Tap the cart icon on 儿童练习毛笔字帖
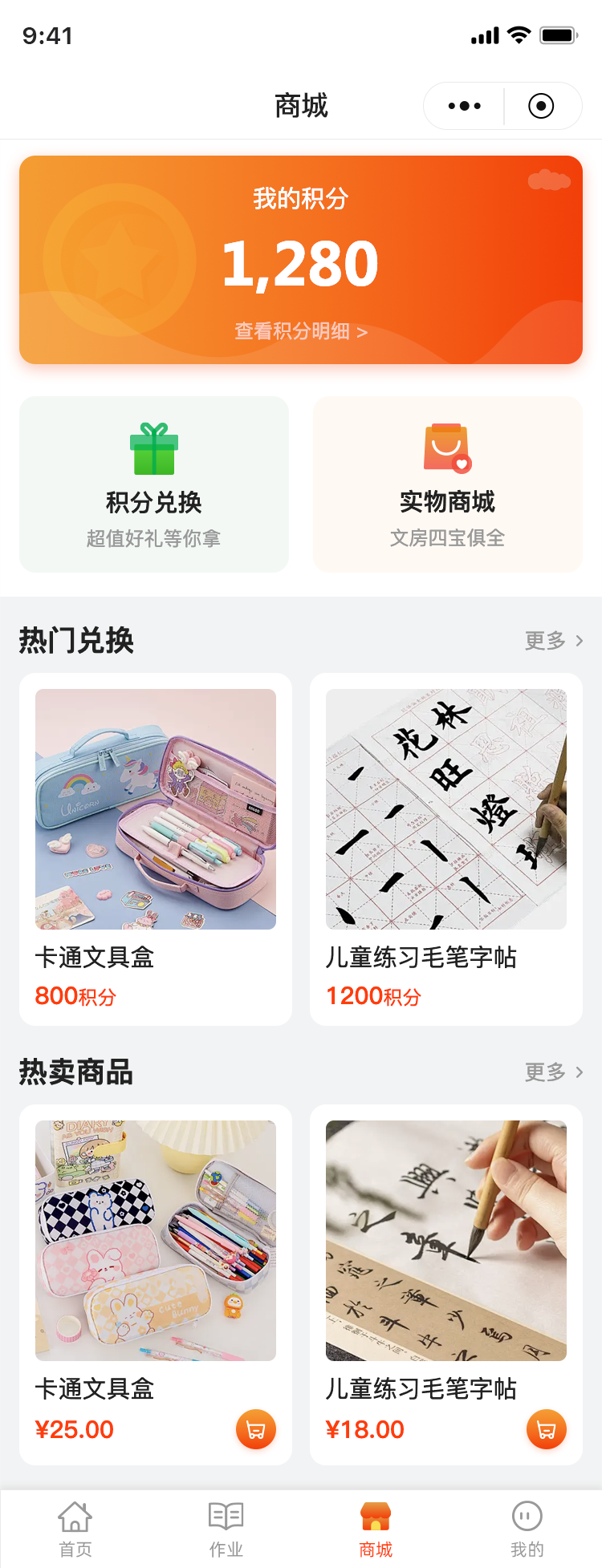Screen dimensions: 602x1568 pyautogui.click(x=547, y=1428)
